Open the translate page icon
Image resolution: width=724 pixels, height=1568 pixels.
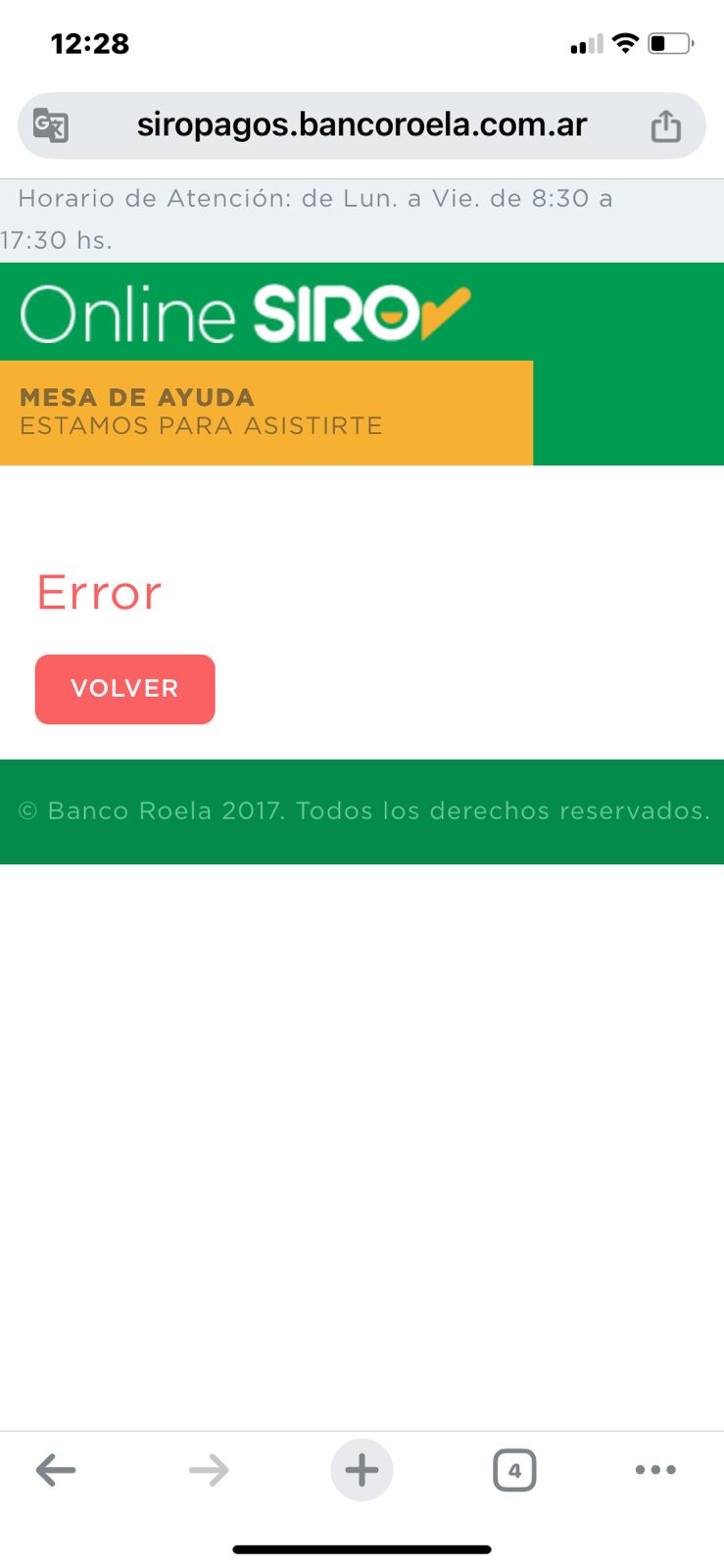pos(51,125)
